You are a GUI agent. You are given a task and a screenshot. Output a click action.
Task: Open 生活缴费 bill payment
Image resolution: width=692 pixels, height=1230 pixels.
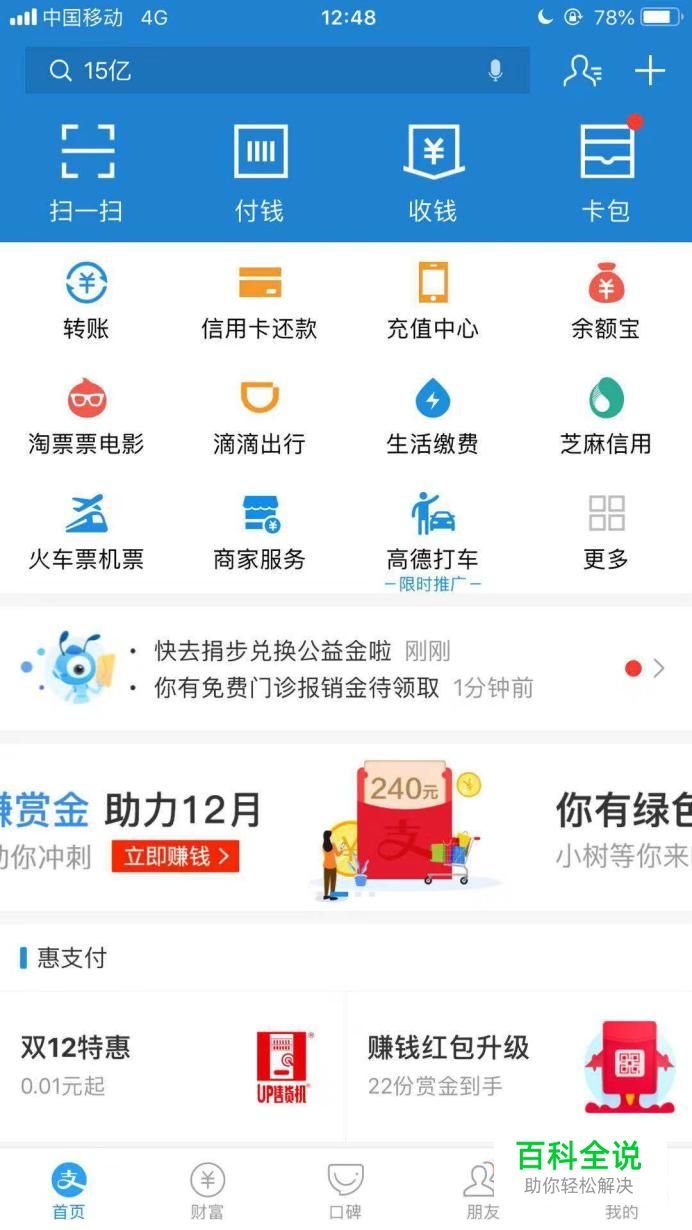433,416
